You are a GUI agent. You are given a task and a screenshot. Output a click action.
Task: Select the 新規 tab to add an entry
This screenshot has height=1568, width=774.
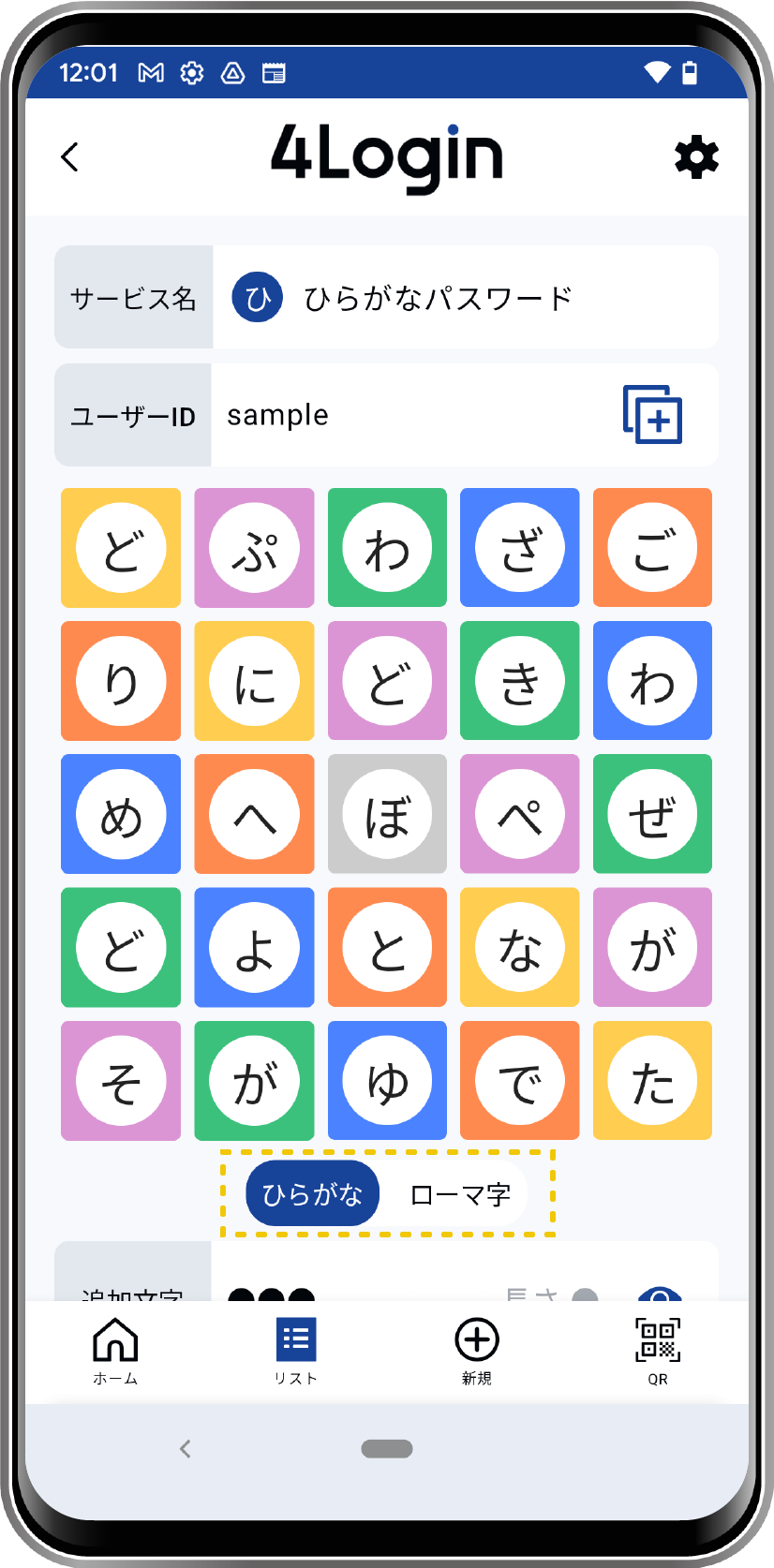[477, 1351]
